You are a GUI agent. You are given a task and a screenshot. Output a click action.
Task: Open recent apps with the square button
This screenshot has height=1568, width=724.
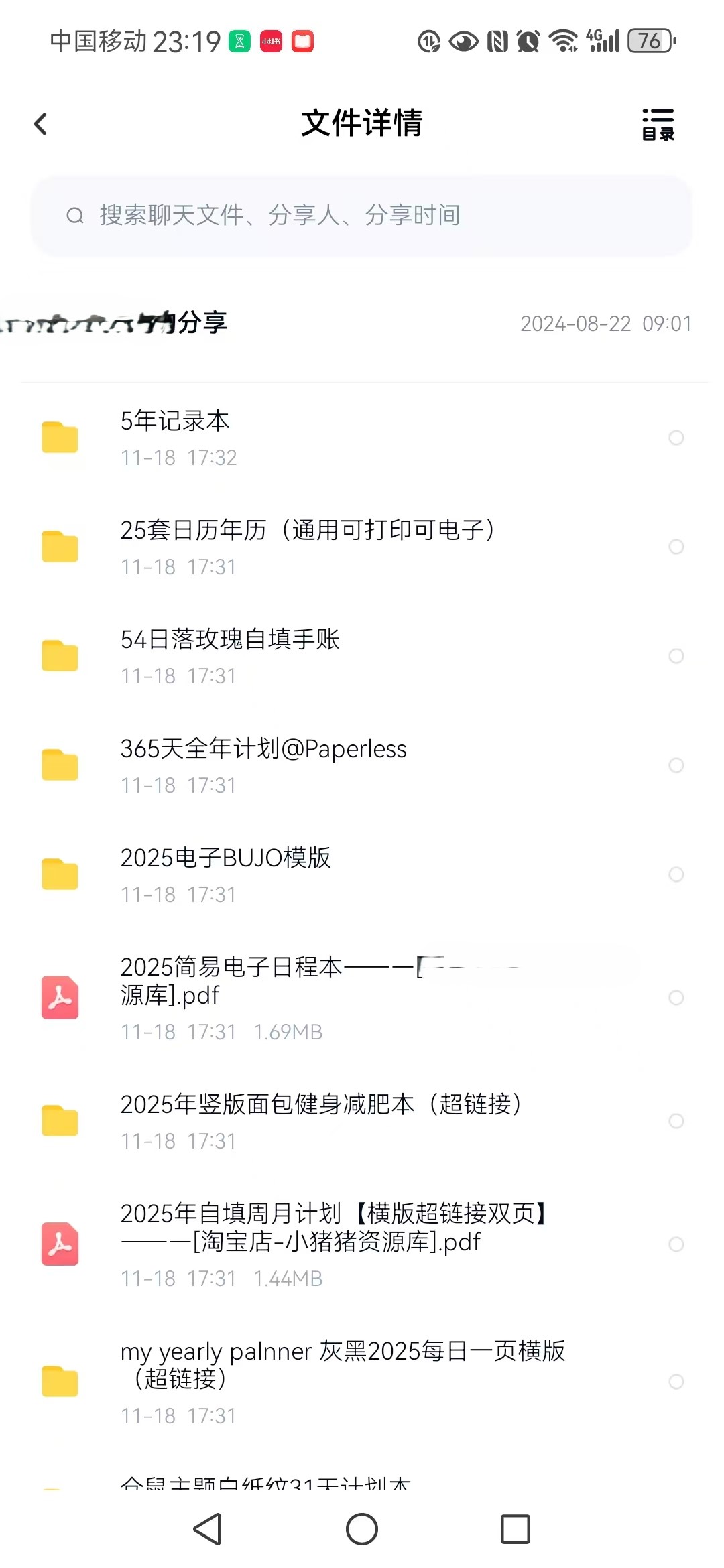pyautogui.click(x=516, y=1529)
